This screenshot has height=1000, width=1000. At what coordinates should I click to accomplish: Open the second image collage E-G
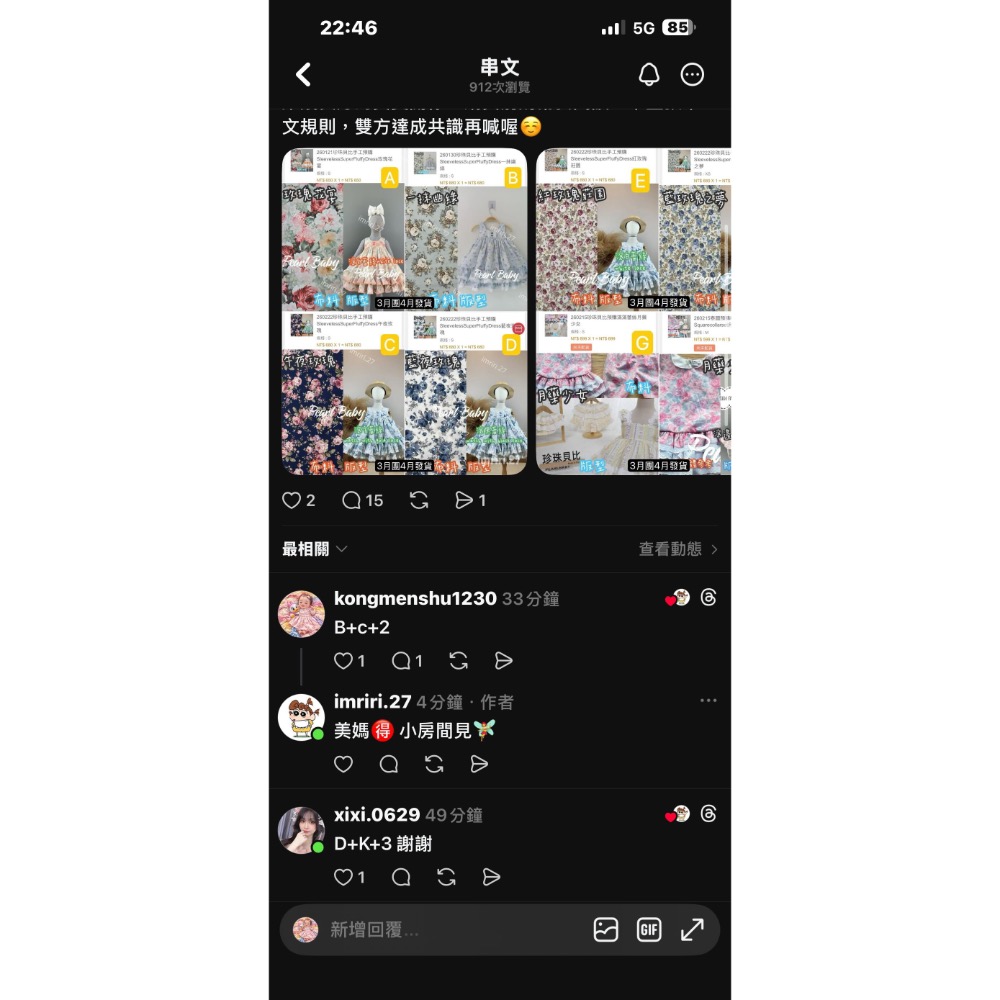(633, 311)
